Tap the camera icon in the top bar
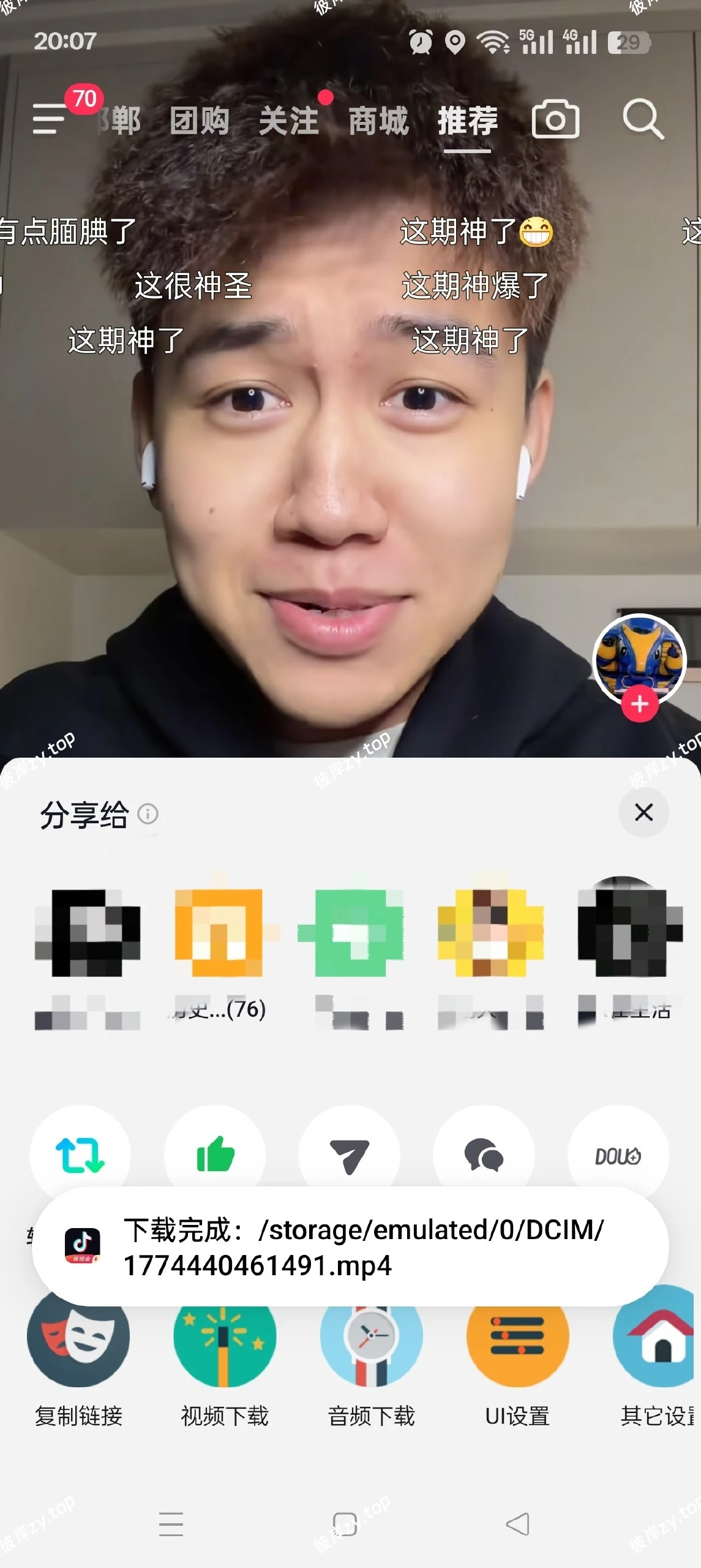This screenshot has height=1568, width=701. 556,120
